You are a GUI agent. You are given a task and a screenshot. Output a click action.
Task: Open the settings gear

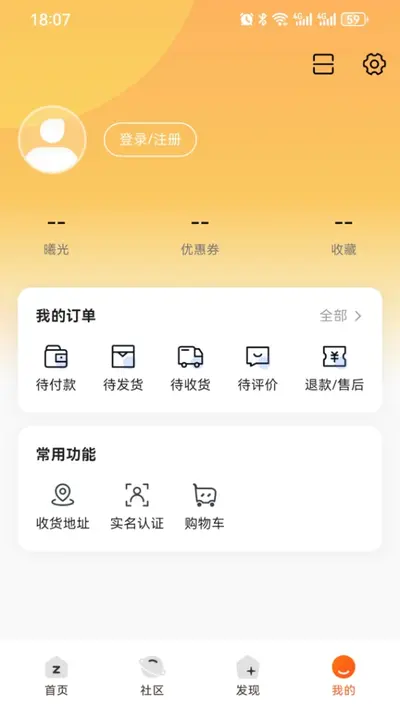coord(374,64)
